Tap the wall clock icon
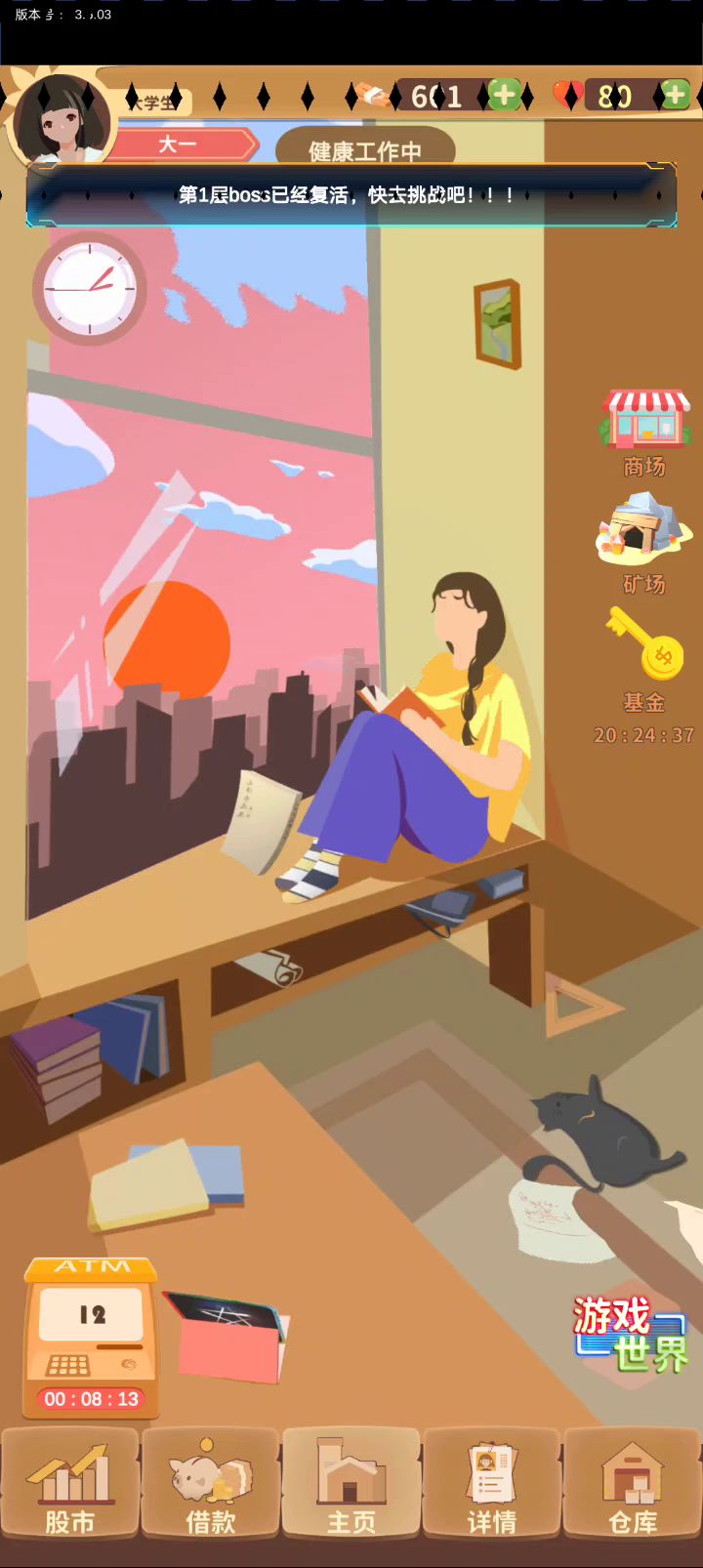This screenshot has height=1568, width=703. point(90,289)
